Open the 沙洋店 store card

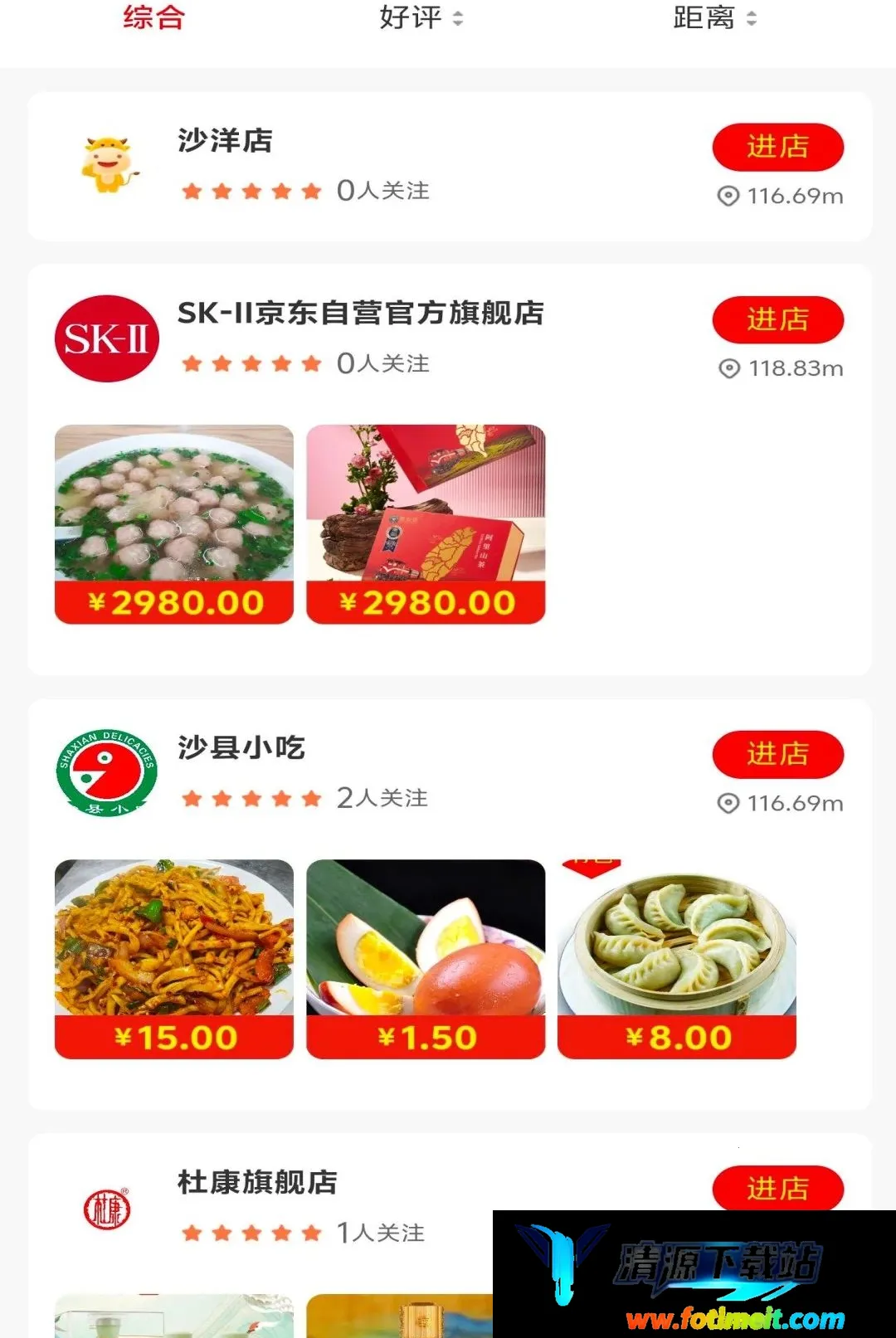450,167
